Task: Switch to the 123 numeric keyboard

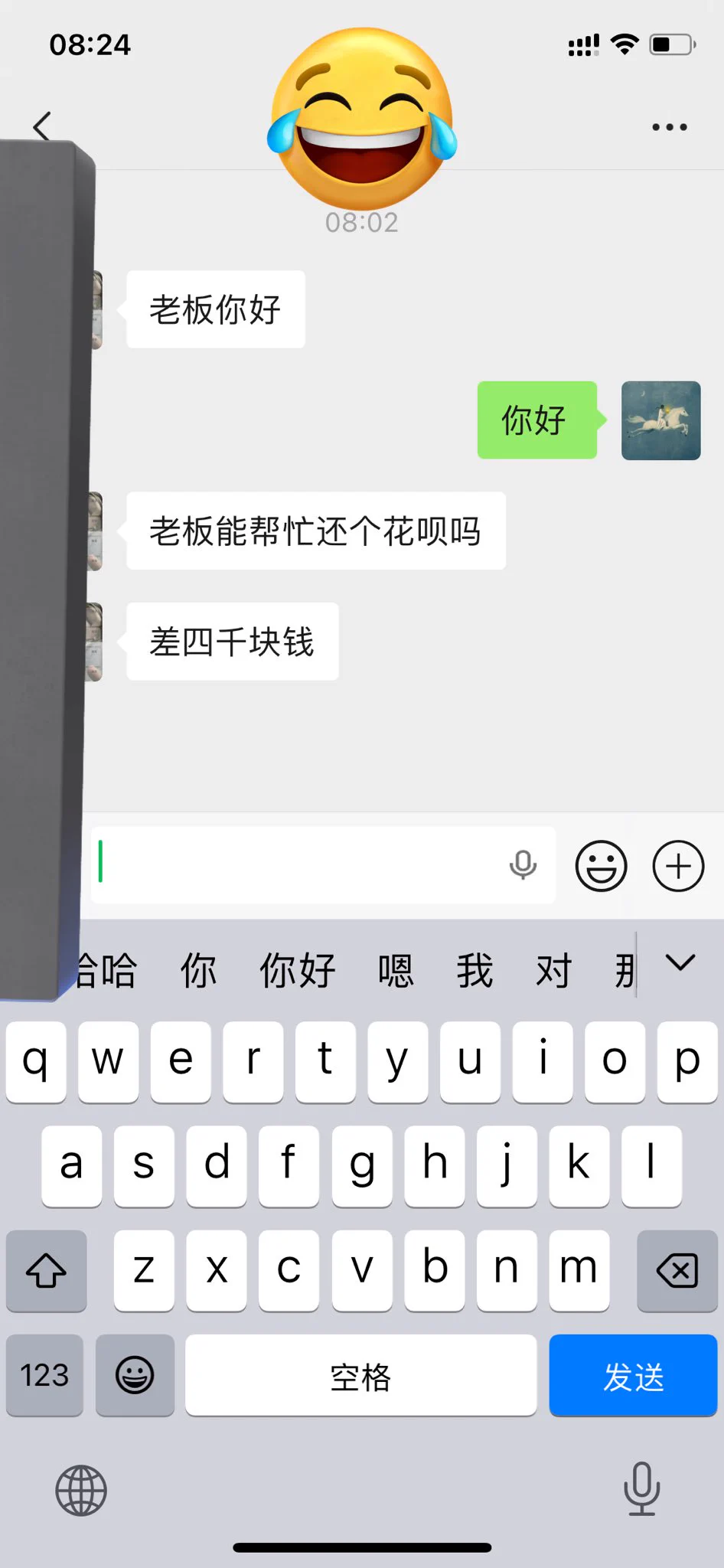Action: pos(44,1376)
